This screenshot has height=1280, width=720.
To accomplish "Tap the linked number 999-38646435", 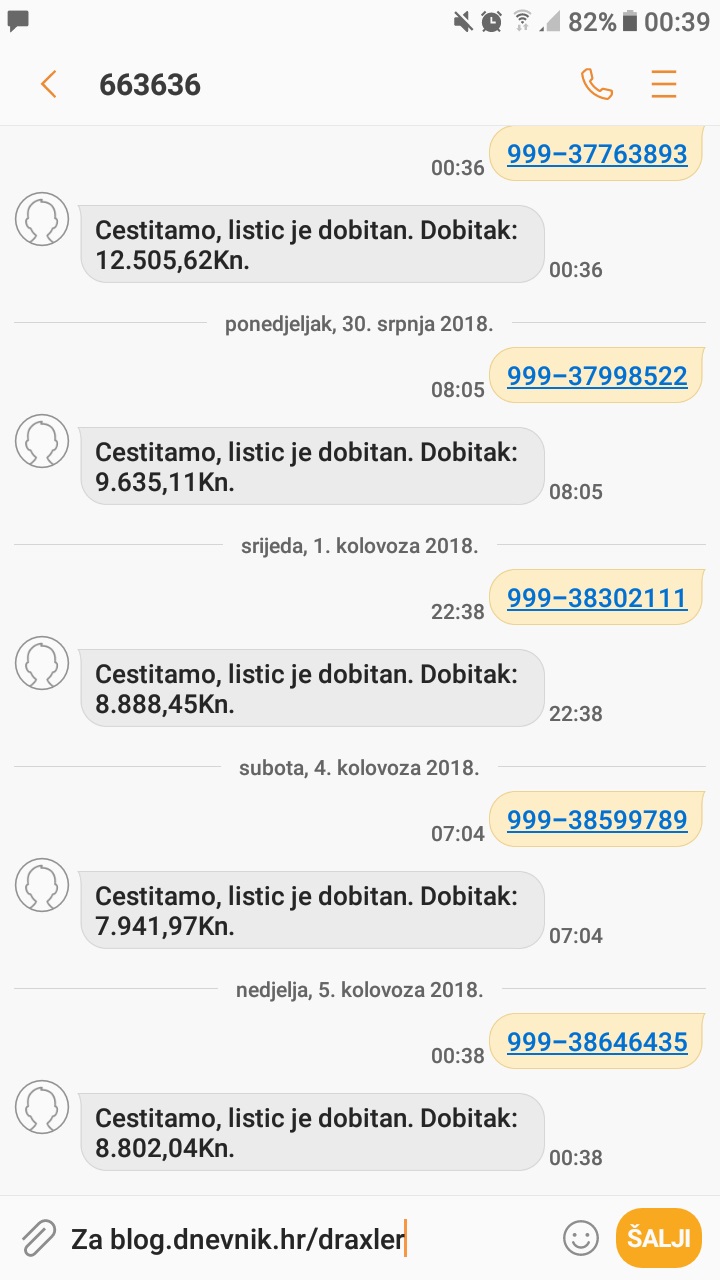I will [597, 1042].
